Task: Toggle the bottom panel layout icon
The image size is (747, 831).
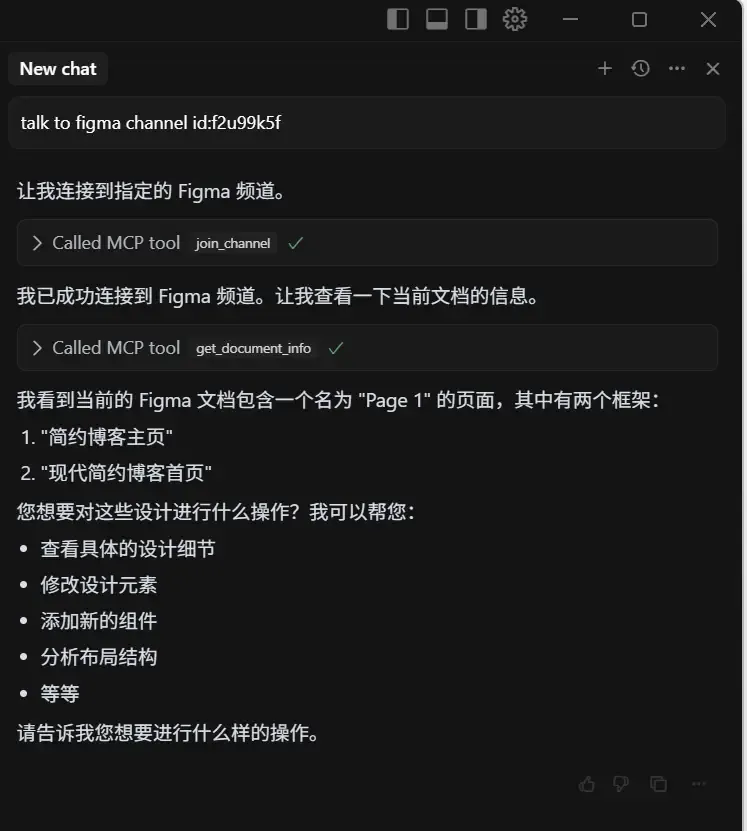Action: [x=437, y=19]
